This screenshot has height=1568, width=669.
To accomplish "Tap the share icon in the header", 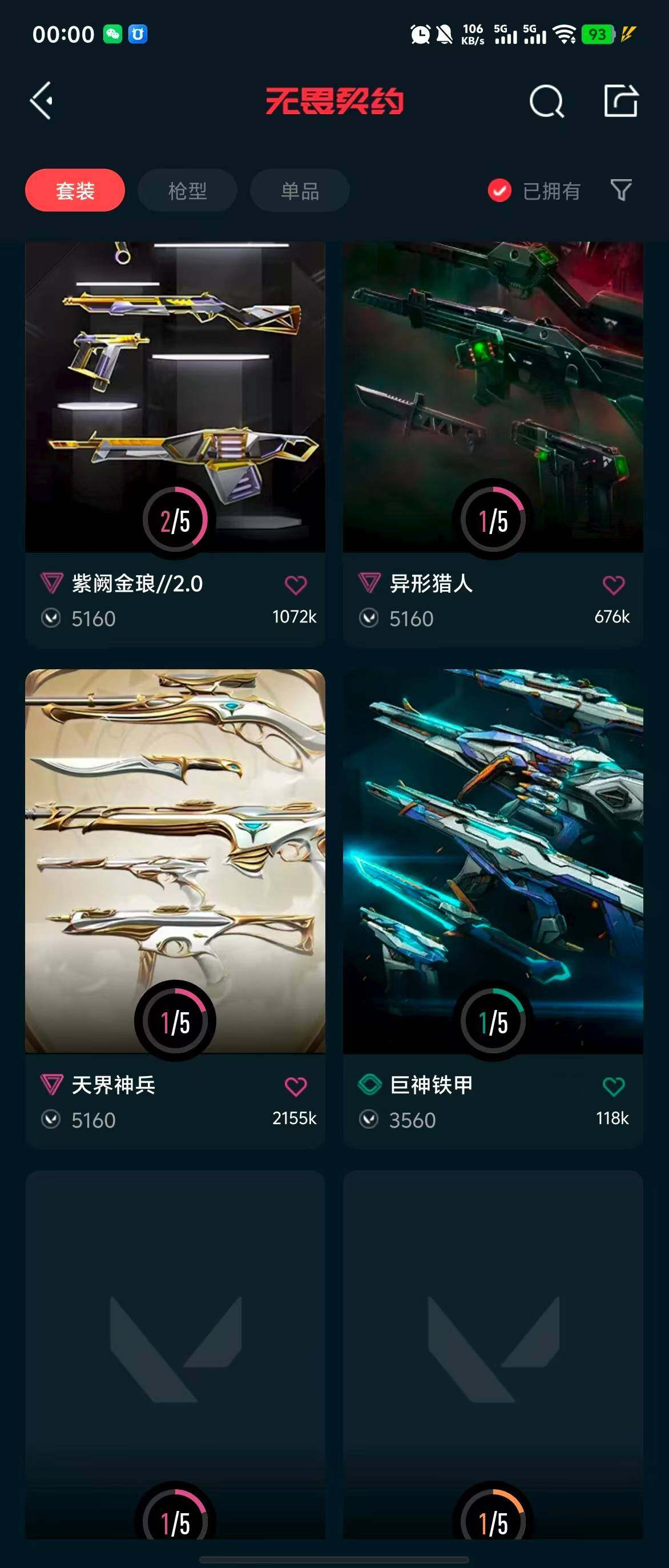I will 620,101.
